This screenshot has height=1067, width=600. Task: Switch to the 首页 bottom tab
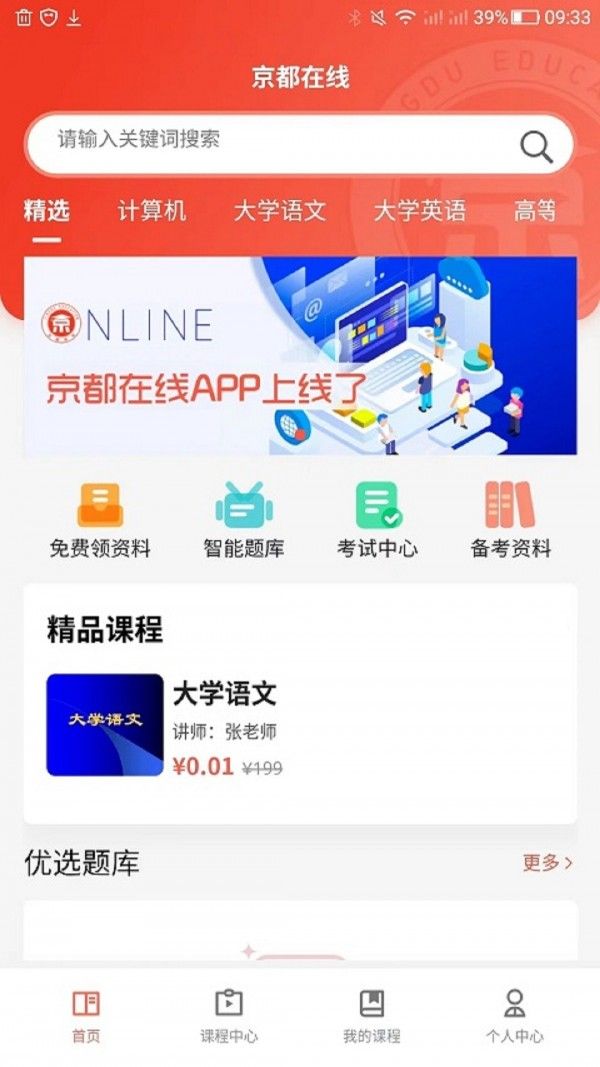tap(86, 1016)
